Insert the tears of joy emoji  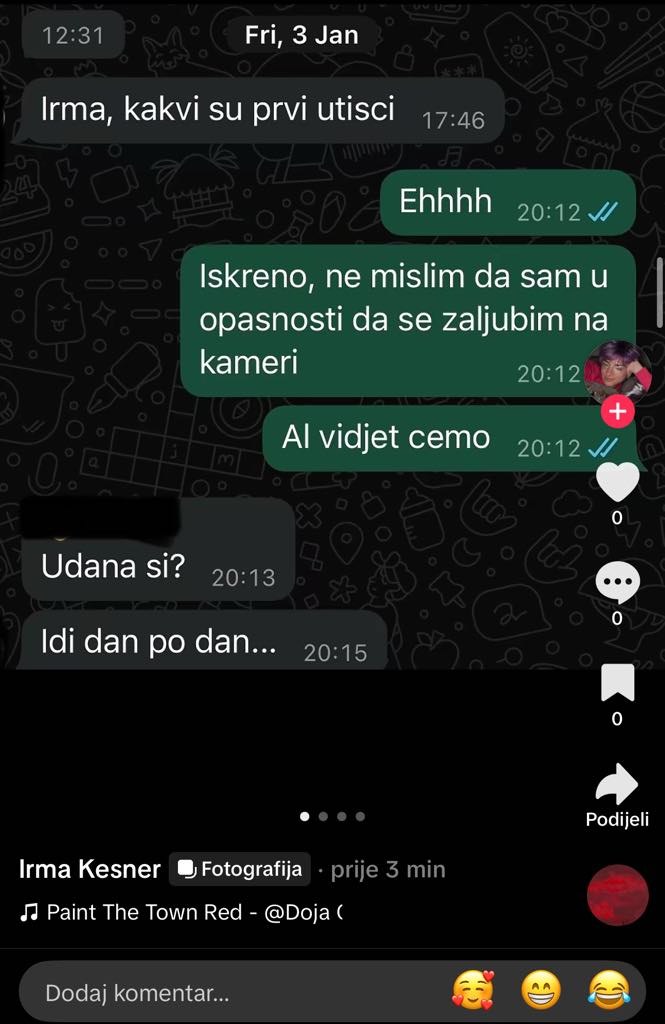[607, 991]
